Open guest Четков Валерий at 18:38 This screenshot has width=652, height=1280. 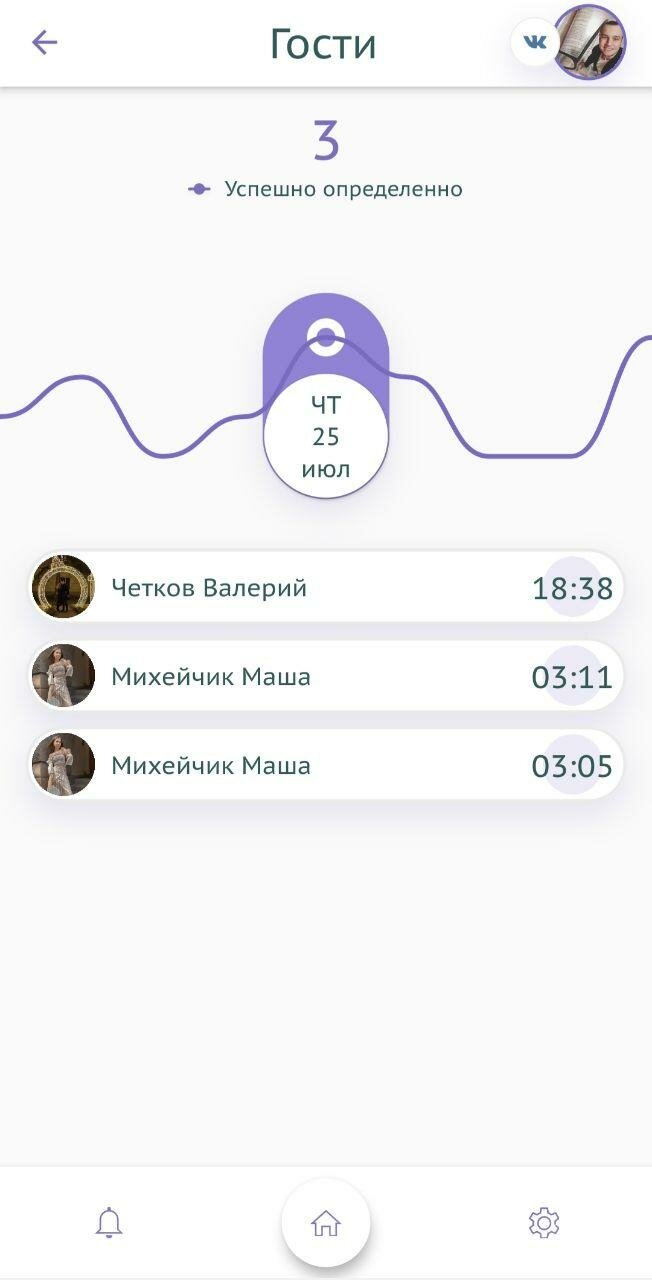pos(326,587)
